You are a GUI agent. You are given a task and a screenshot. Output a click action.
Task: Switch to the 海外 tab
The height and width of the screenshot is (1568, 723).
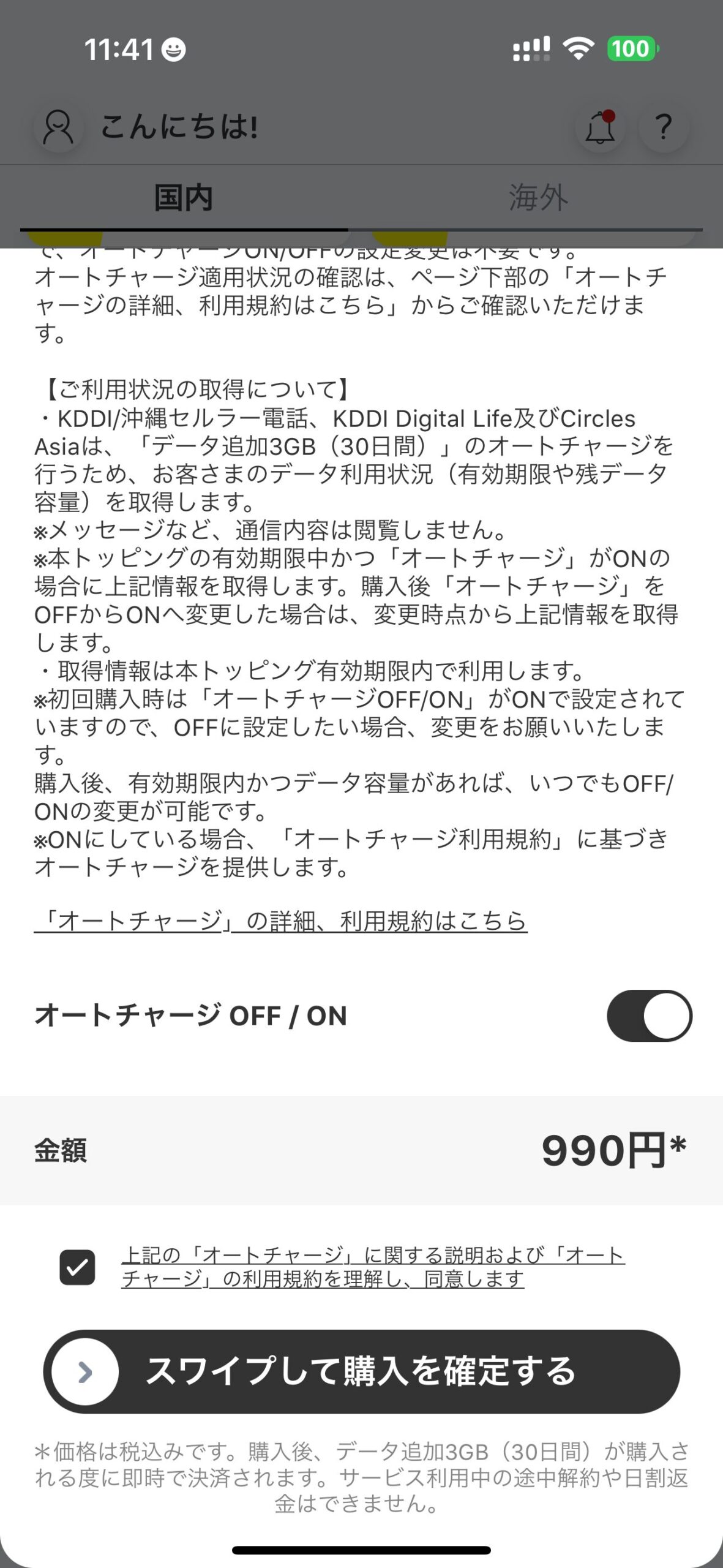point(538,198)
